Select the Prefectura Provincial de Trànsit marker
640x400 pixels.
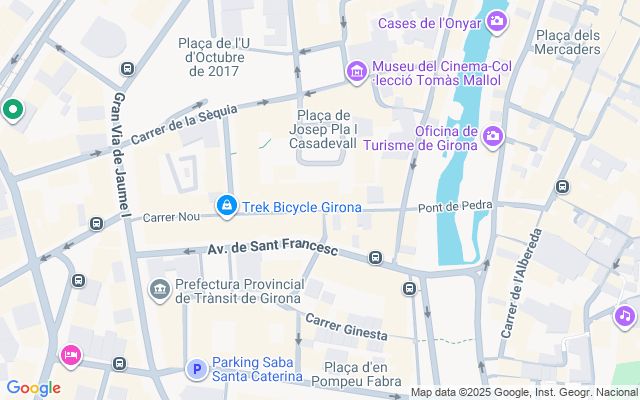pyautogui.click(x=159, y=290)
